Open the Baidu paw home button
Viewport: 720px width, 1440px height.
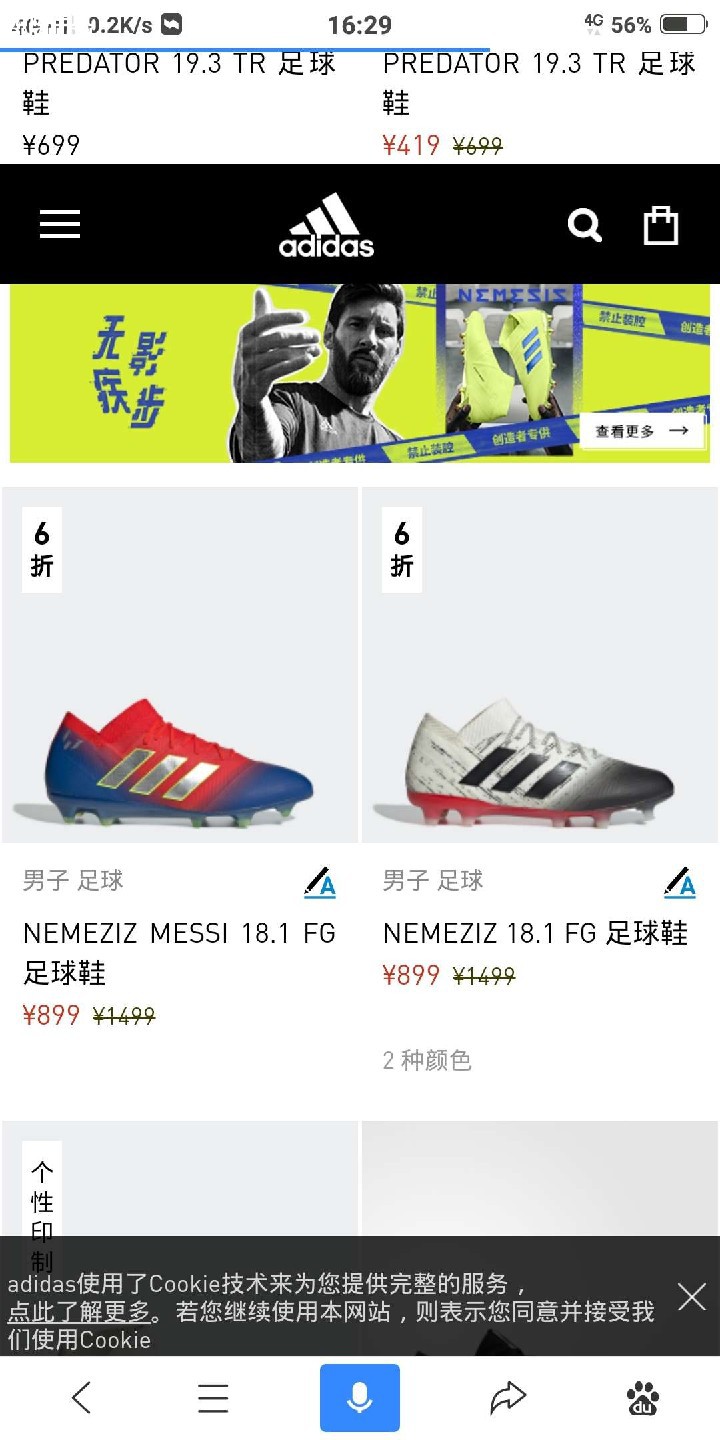click(643, 1397)
